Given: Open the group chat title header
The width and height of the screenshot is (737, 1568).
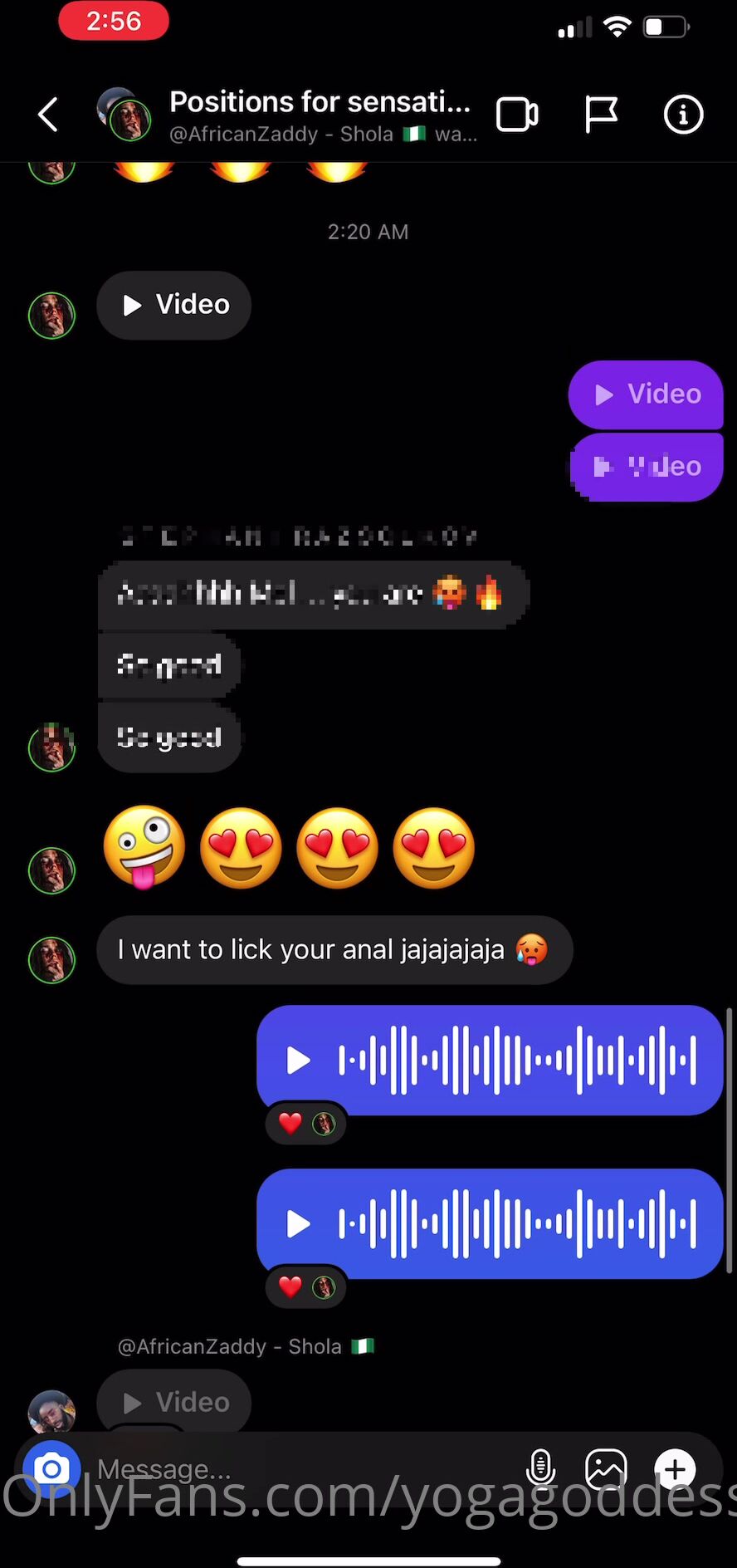Looking at the screenshot, I should [x=323, y=115].
